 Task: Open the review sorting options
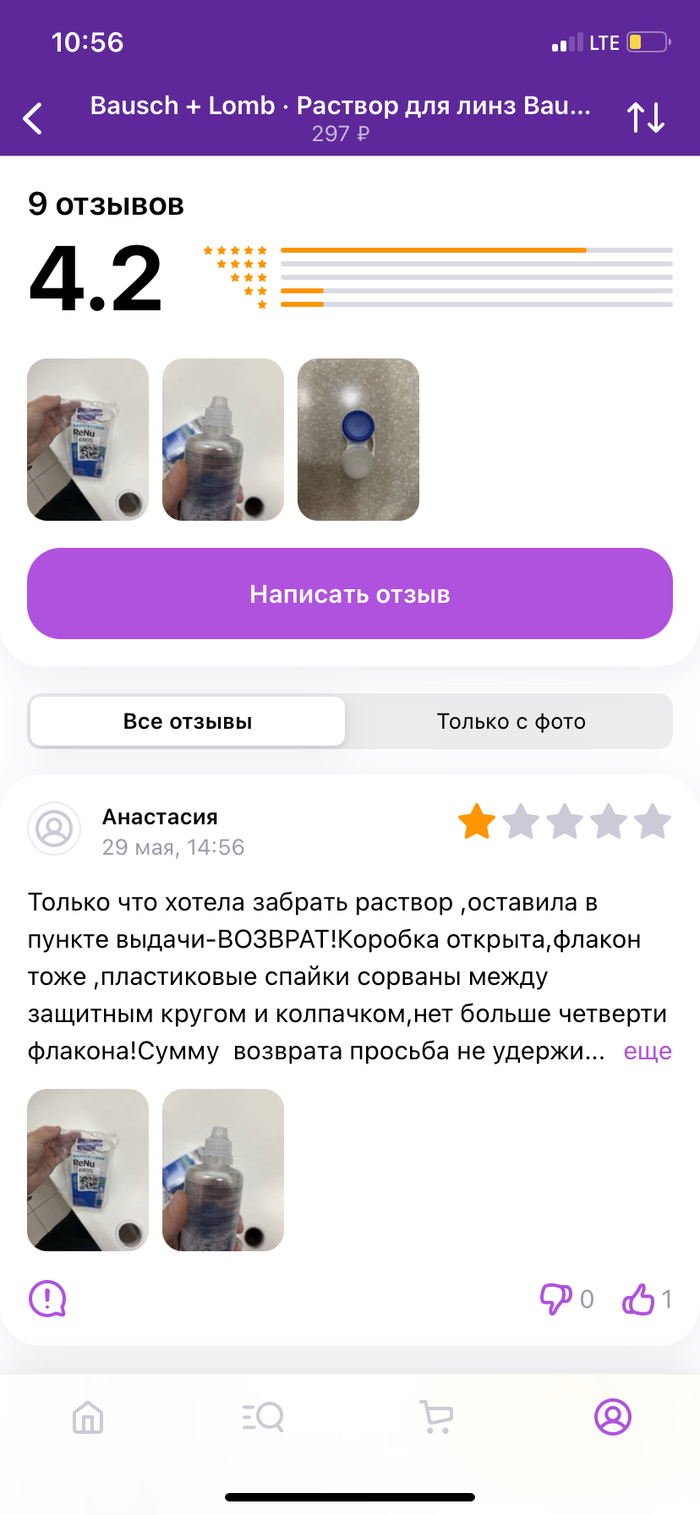(x=646, y=118)
